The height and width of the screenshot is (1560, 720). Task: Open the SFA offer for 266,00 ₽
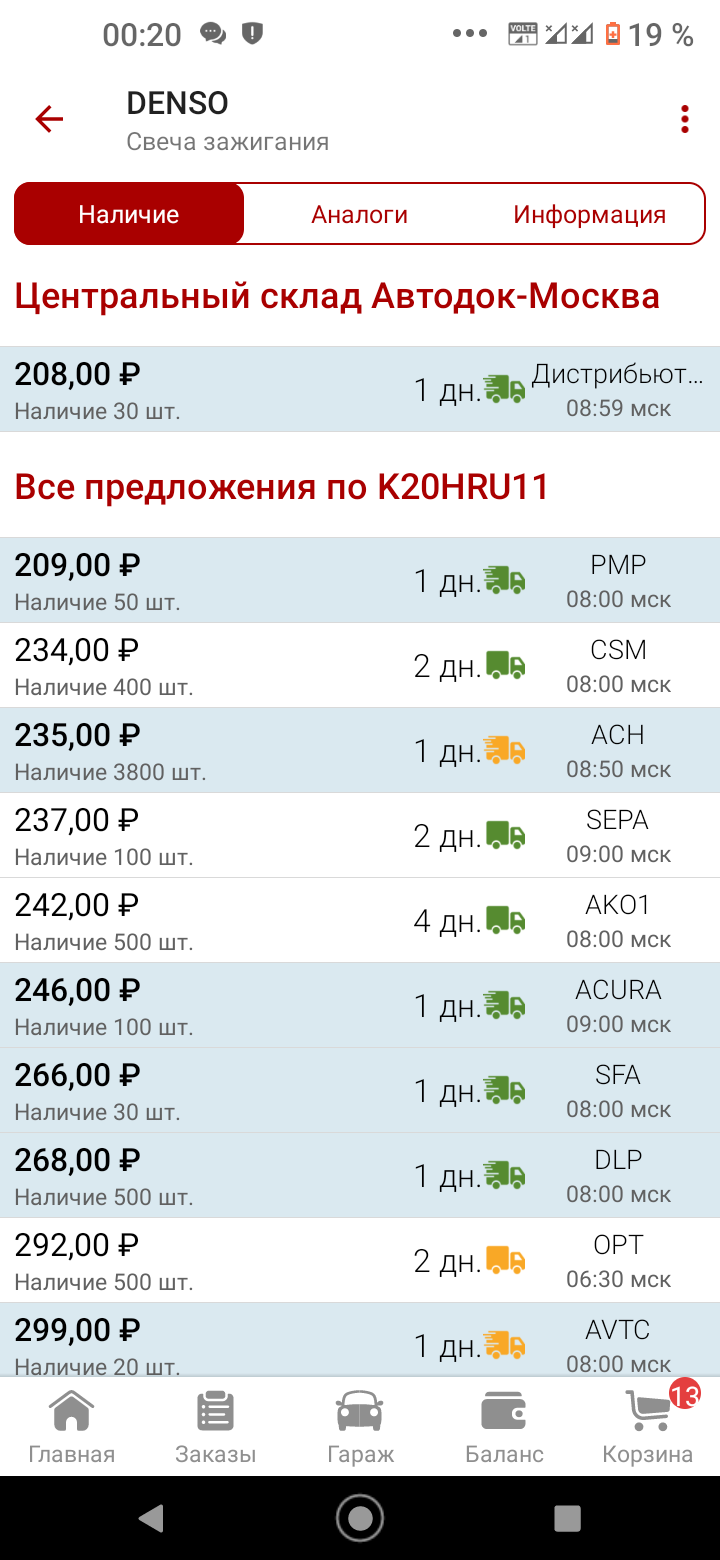[360, 1091]
